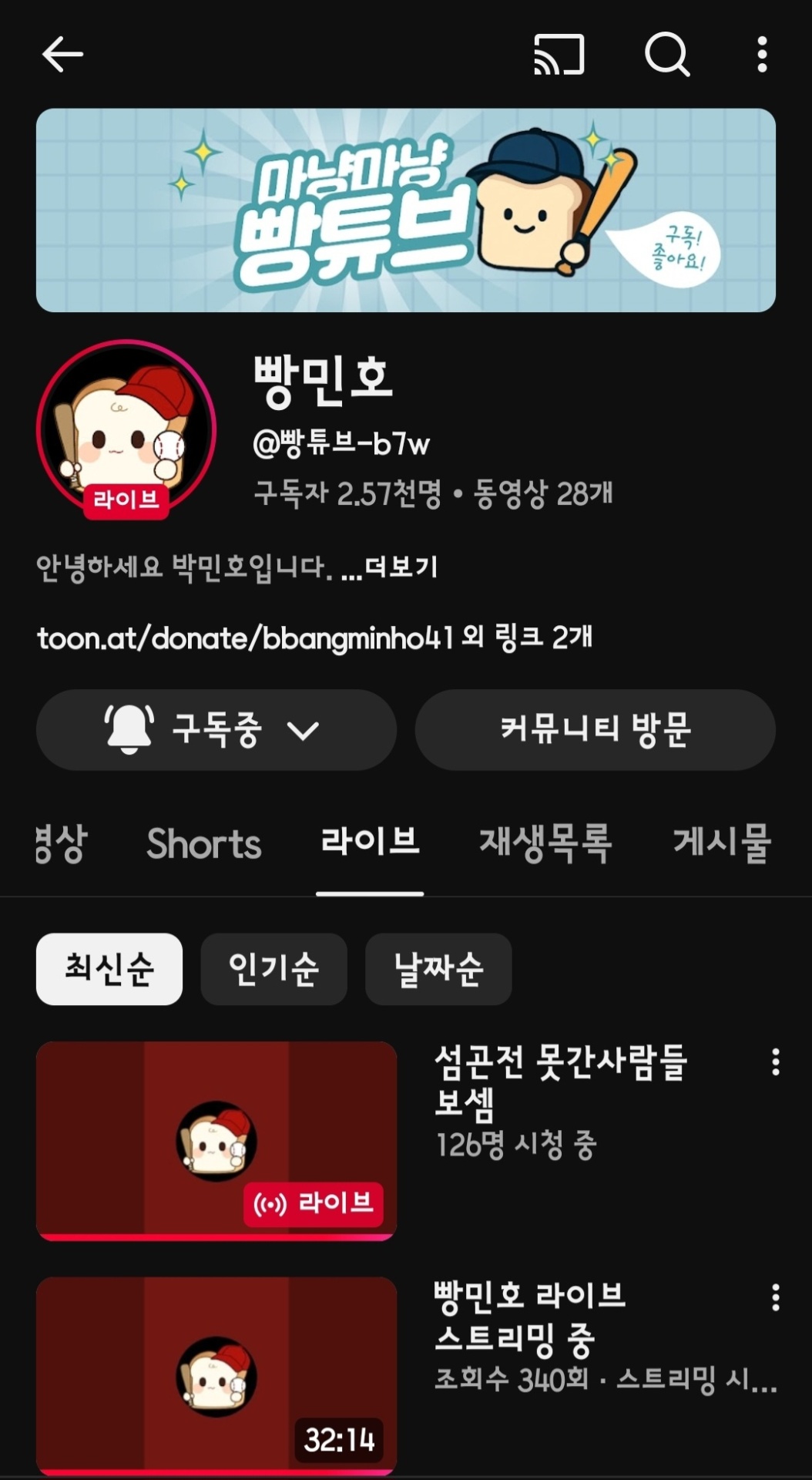
Task: Search within this channel
Action: pos(666,55)
